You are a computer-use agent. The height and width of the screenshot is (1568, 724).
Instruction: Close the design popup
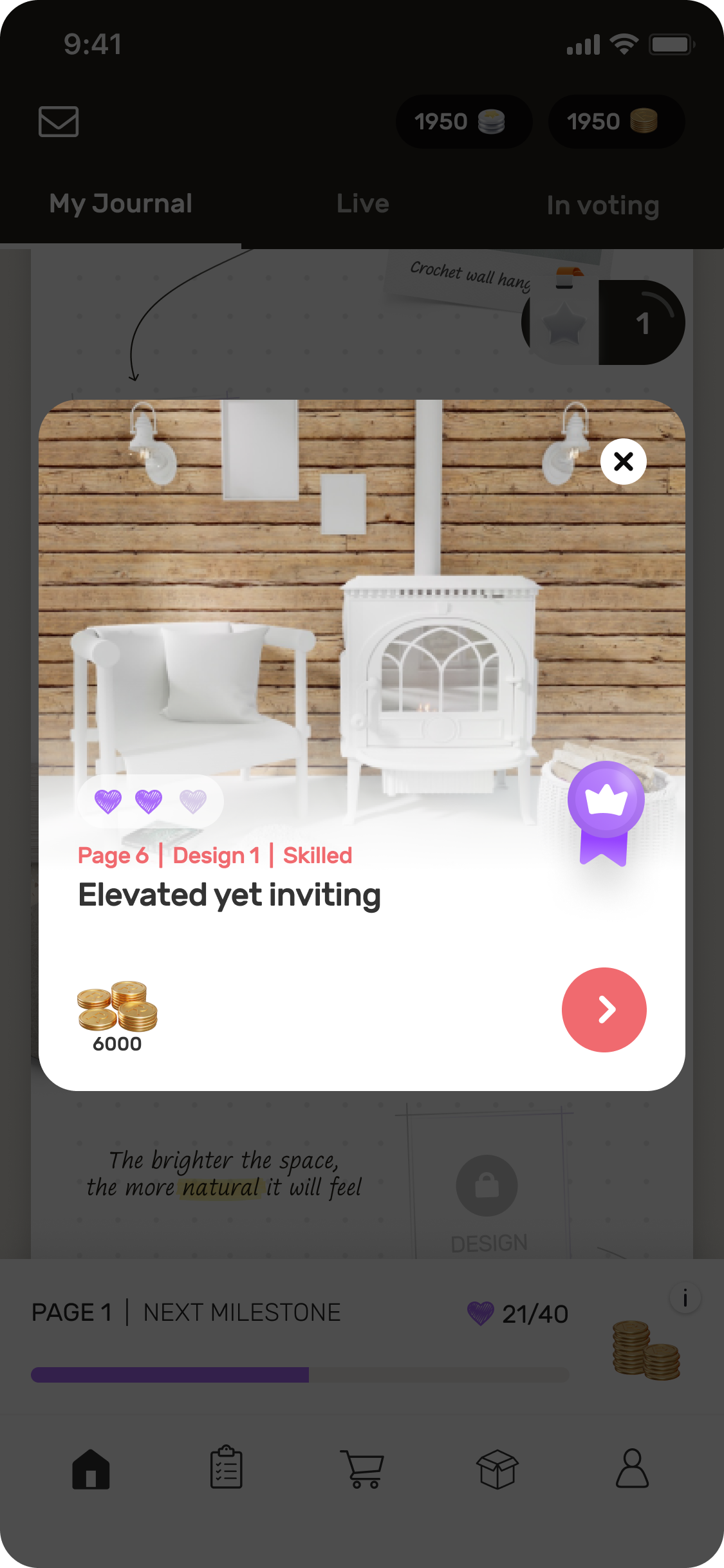[x=623, y=462]
